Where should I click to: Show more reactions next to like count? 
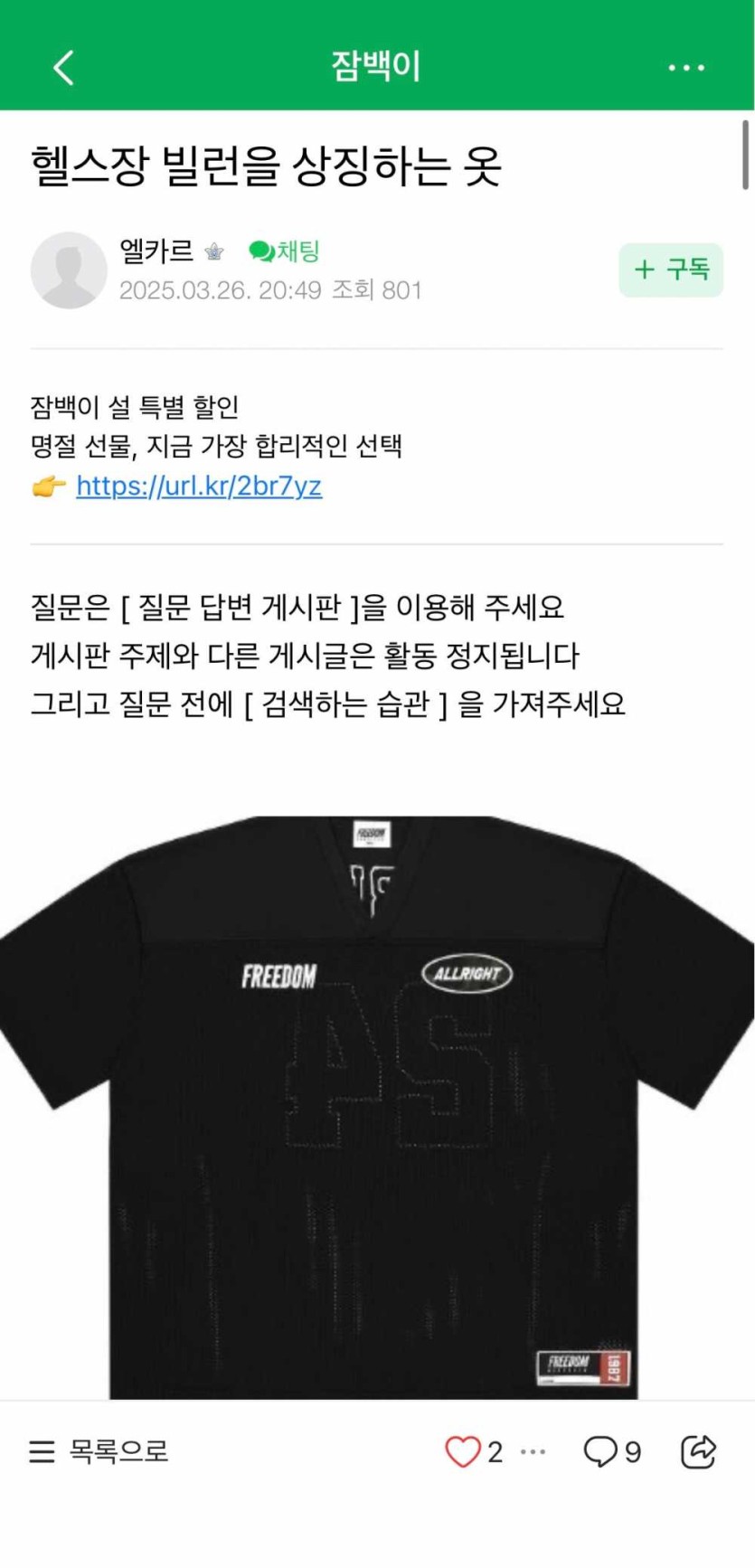[x=533, y=1451]
